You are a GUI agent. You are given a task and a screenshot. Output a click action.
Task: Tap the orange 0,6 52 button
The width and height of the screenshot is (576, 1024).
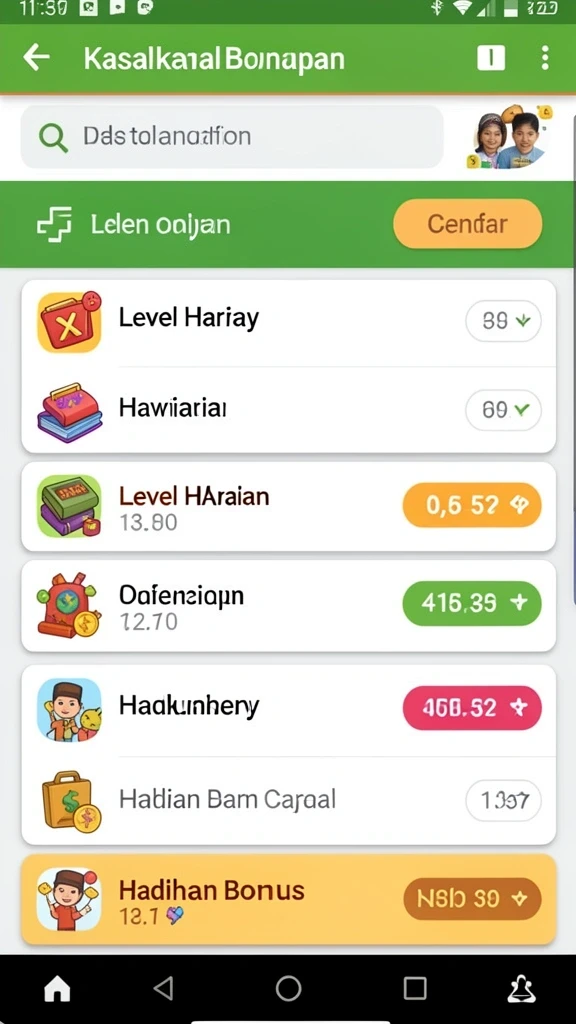coord(472,505)
